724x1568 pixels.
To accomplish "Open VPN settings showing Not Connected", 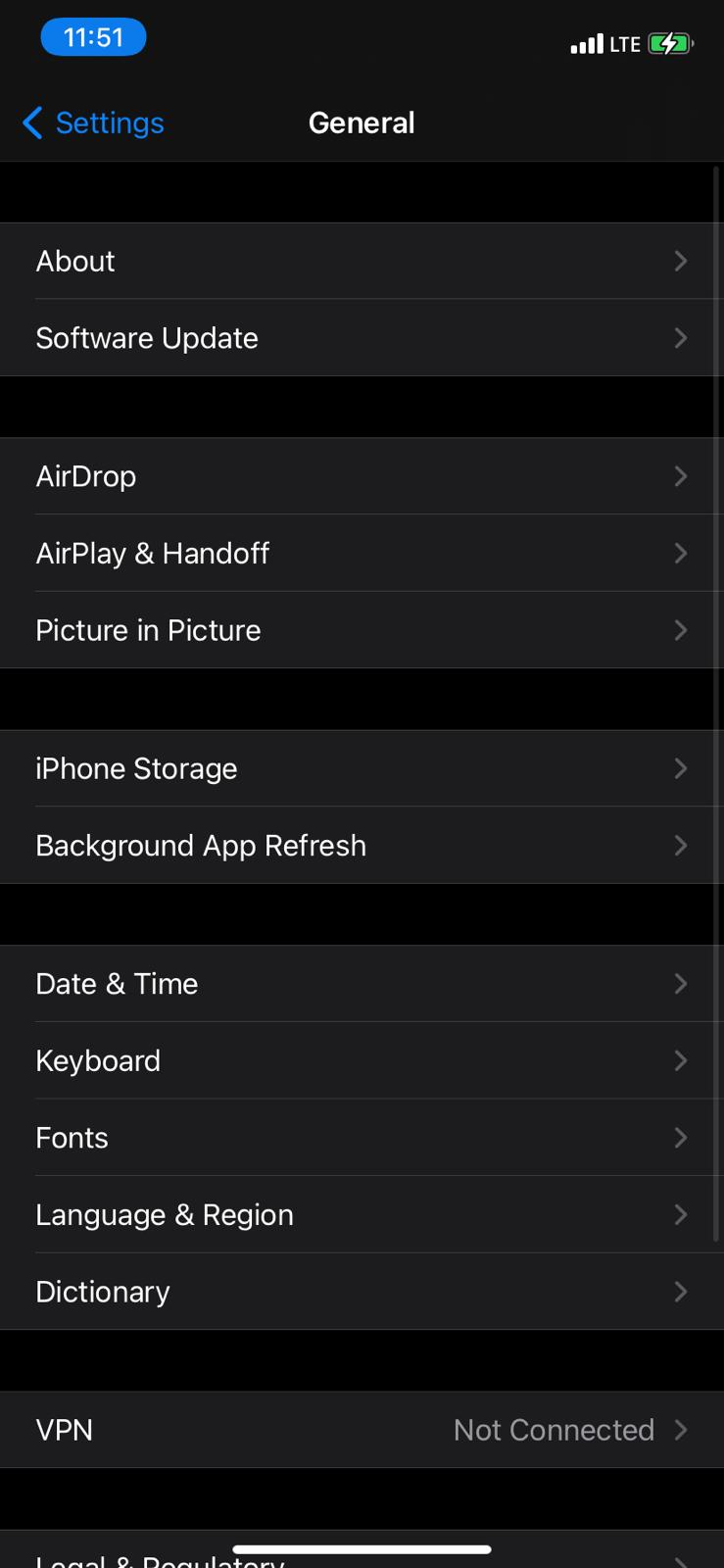I will [362, 1430].
